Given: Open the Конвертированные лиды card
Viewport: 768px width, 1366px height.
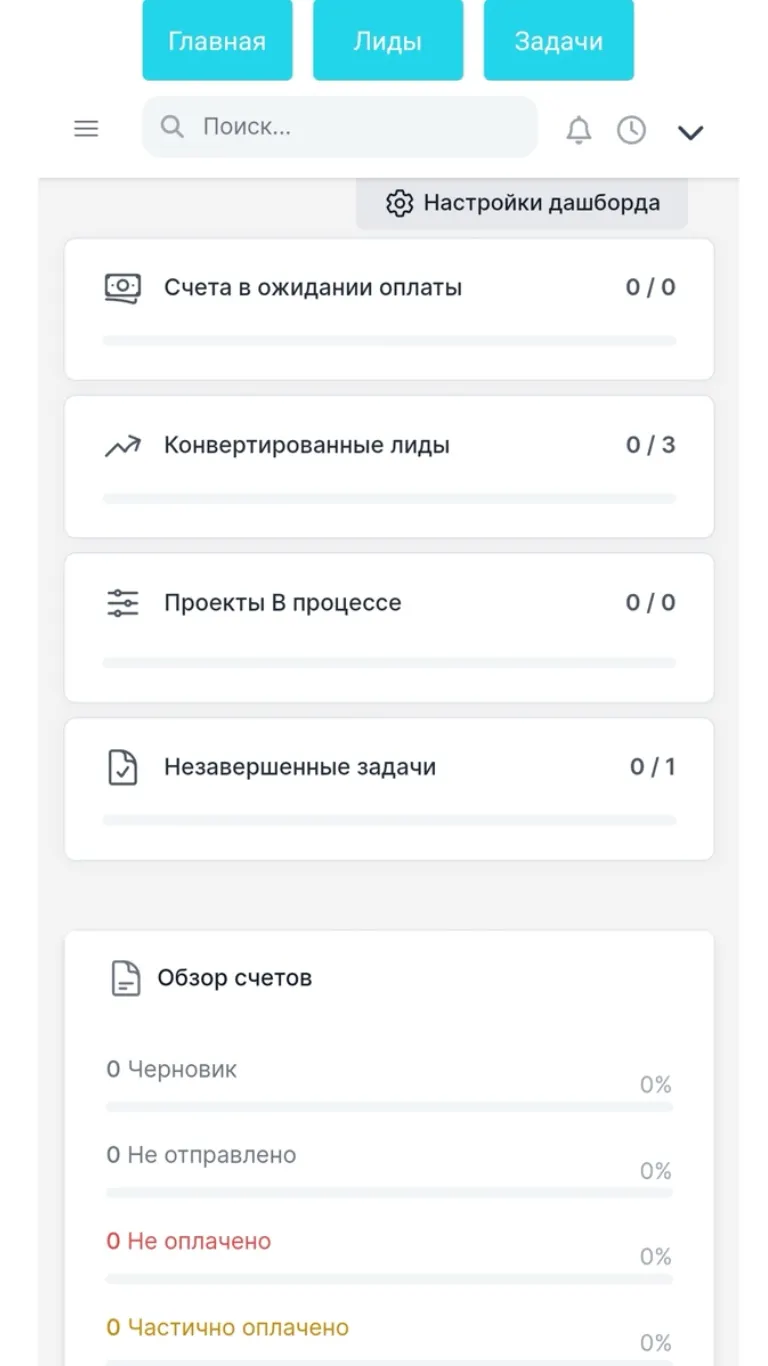Looking at the screenshot, I should 389,467.
